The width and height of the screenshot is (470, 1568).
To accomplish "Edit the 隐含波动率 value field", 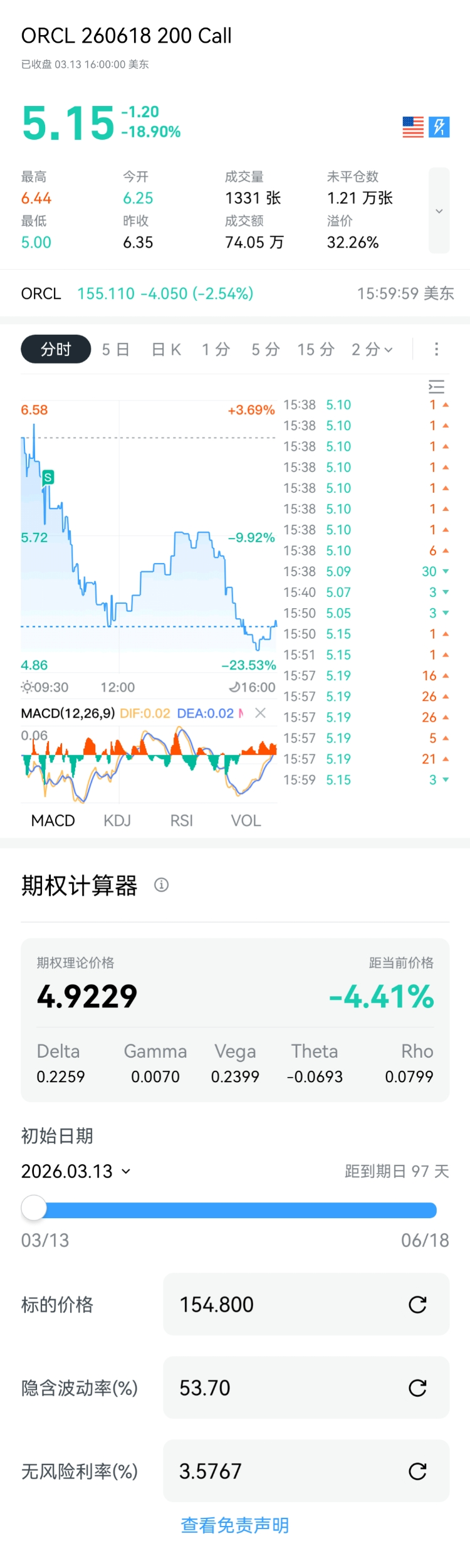I will coord(282,1388).
